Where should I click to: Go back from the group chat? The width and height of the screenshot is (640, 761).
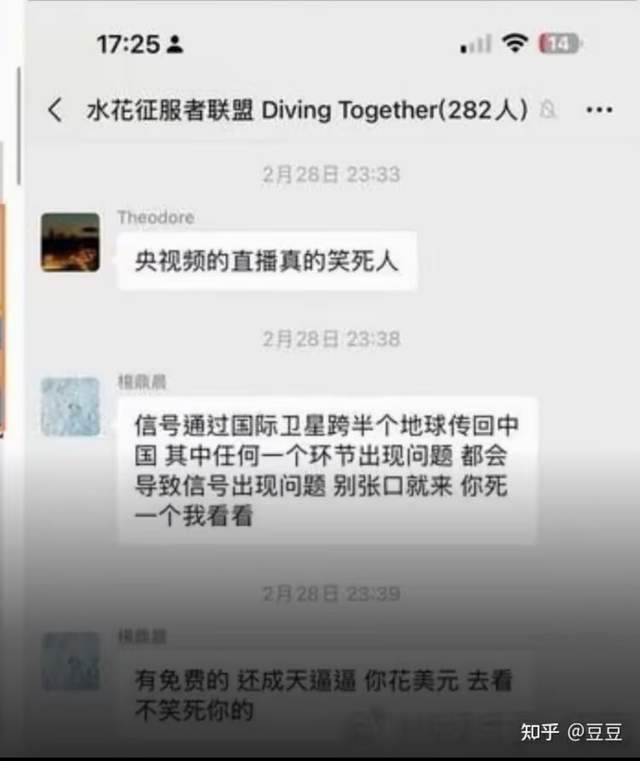click(x=55, y=110)
